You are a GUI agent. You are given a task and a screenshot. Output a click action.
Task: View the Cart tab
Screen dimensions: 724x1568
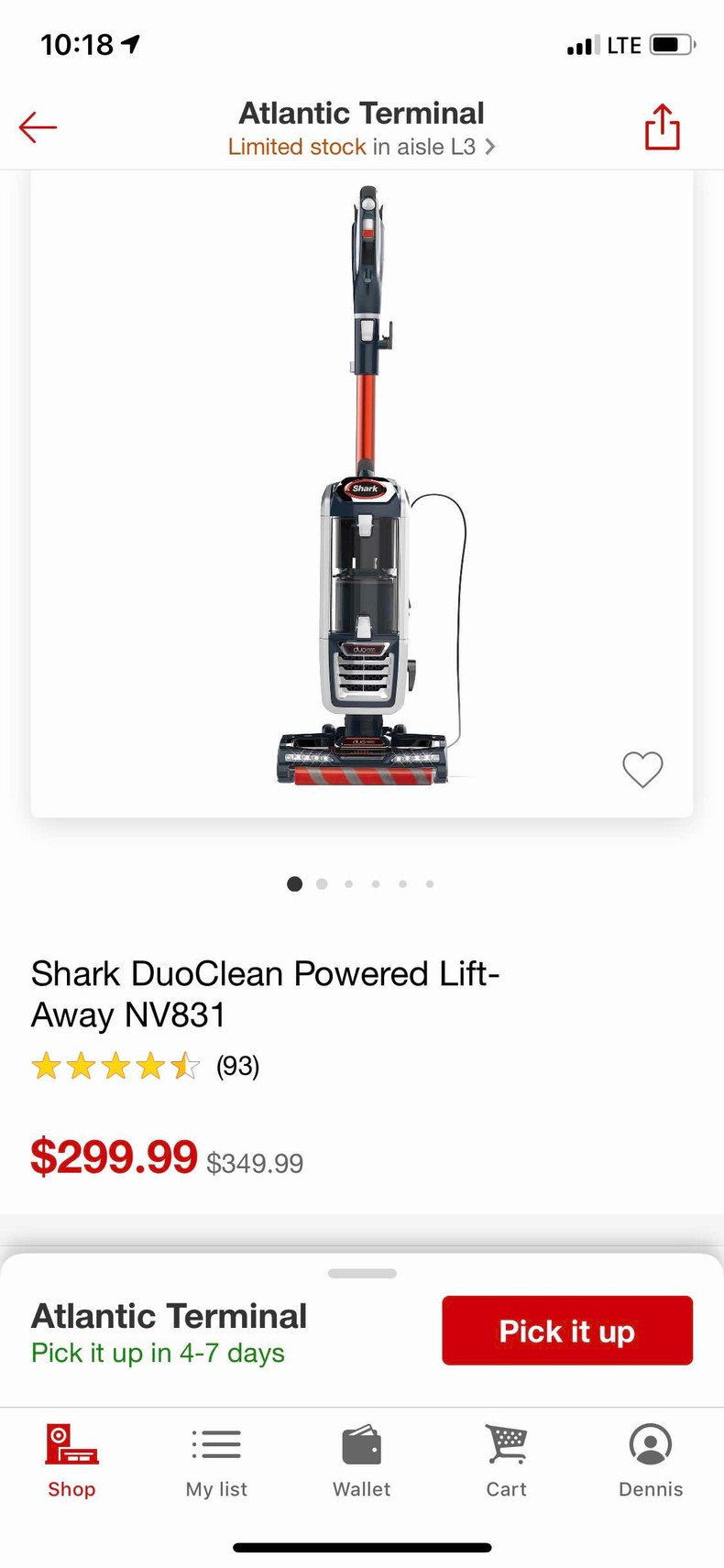[x=506, y=1461]
